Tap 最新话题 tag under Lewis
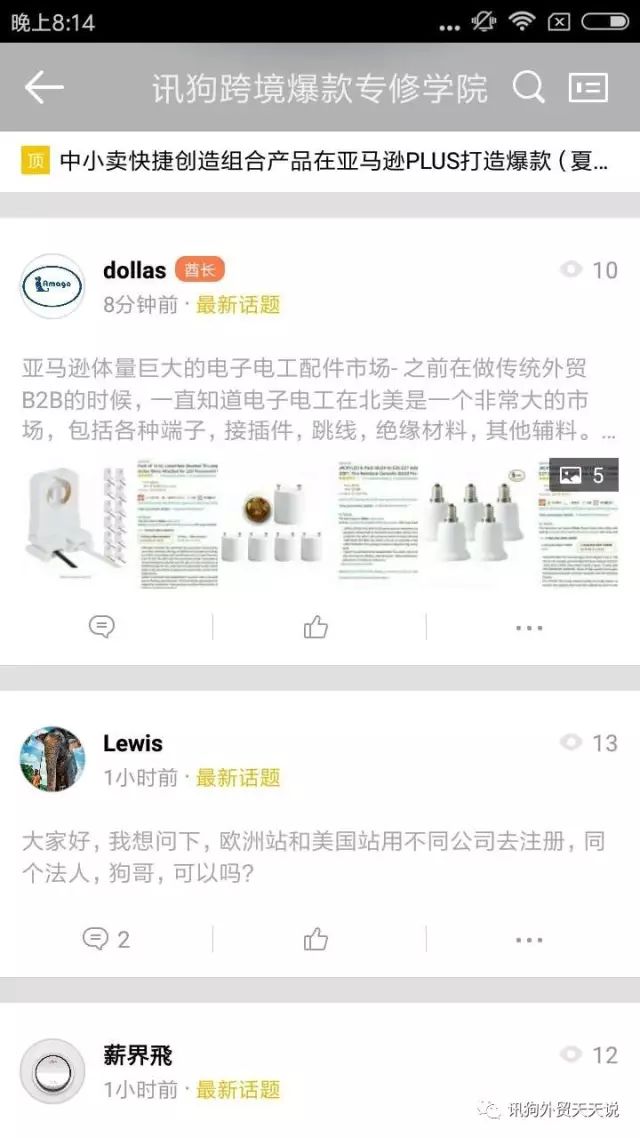 click(238, 777)
